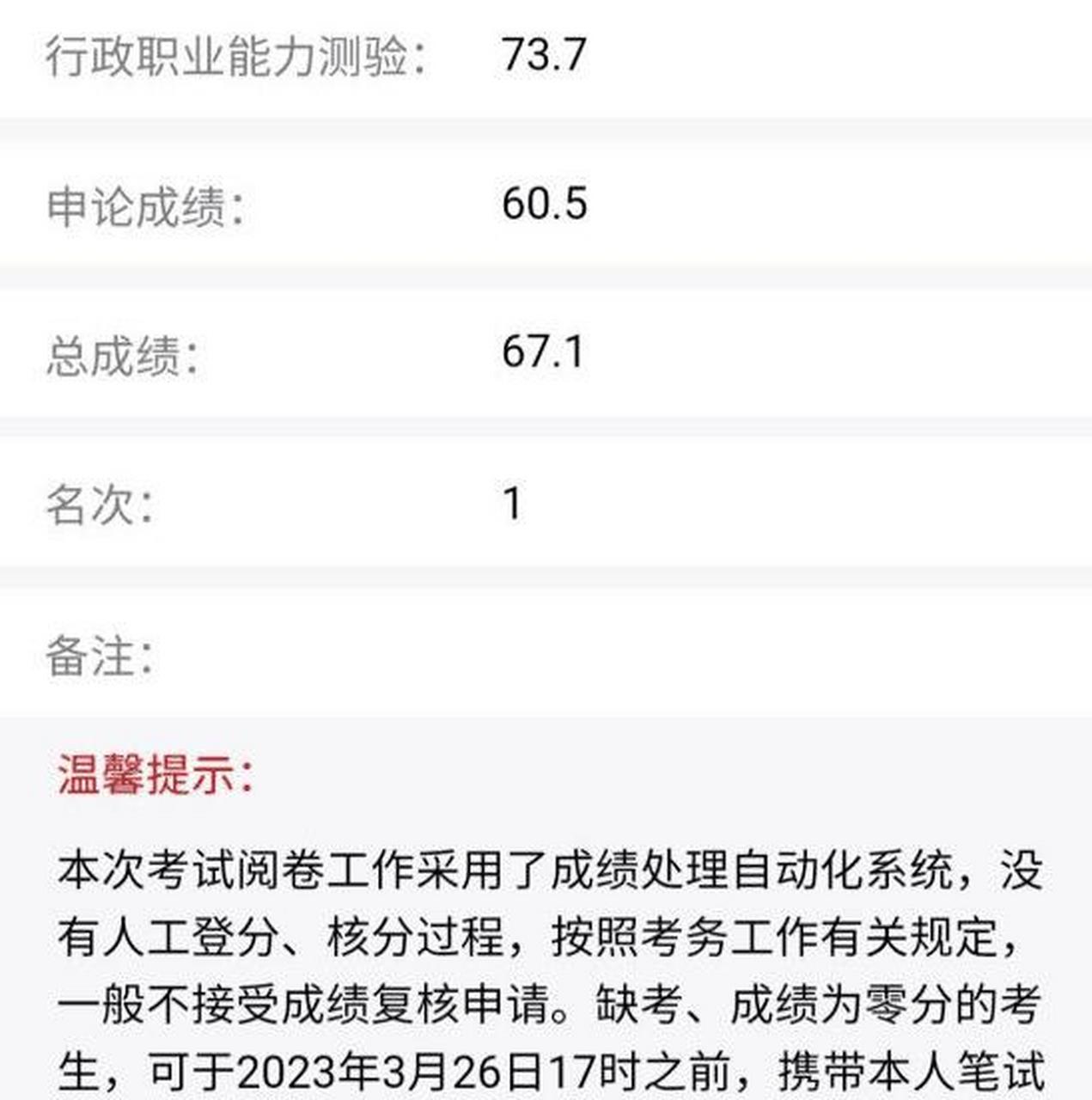Select the 申论成绩 label
The height and width of the screenshot is (1100, 1092).
click(x=146, y=204)
